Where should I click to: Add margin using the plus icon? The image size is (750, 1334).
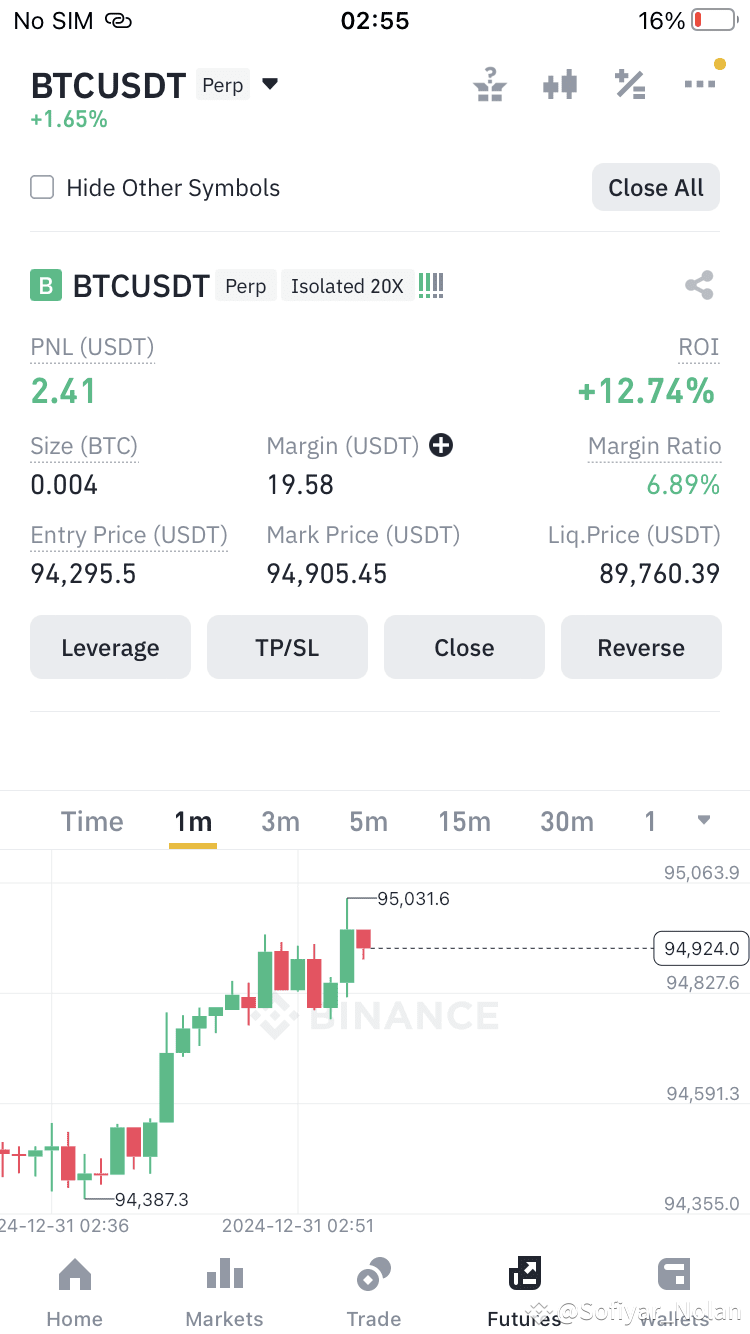(441, 445)
